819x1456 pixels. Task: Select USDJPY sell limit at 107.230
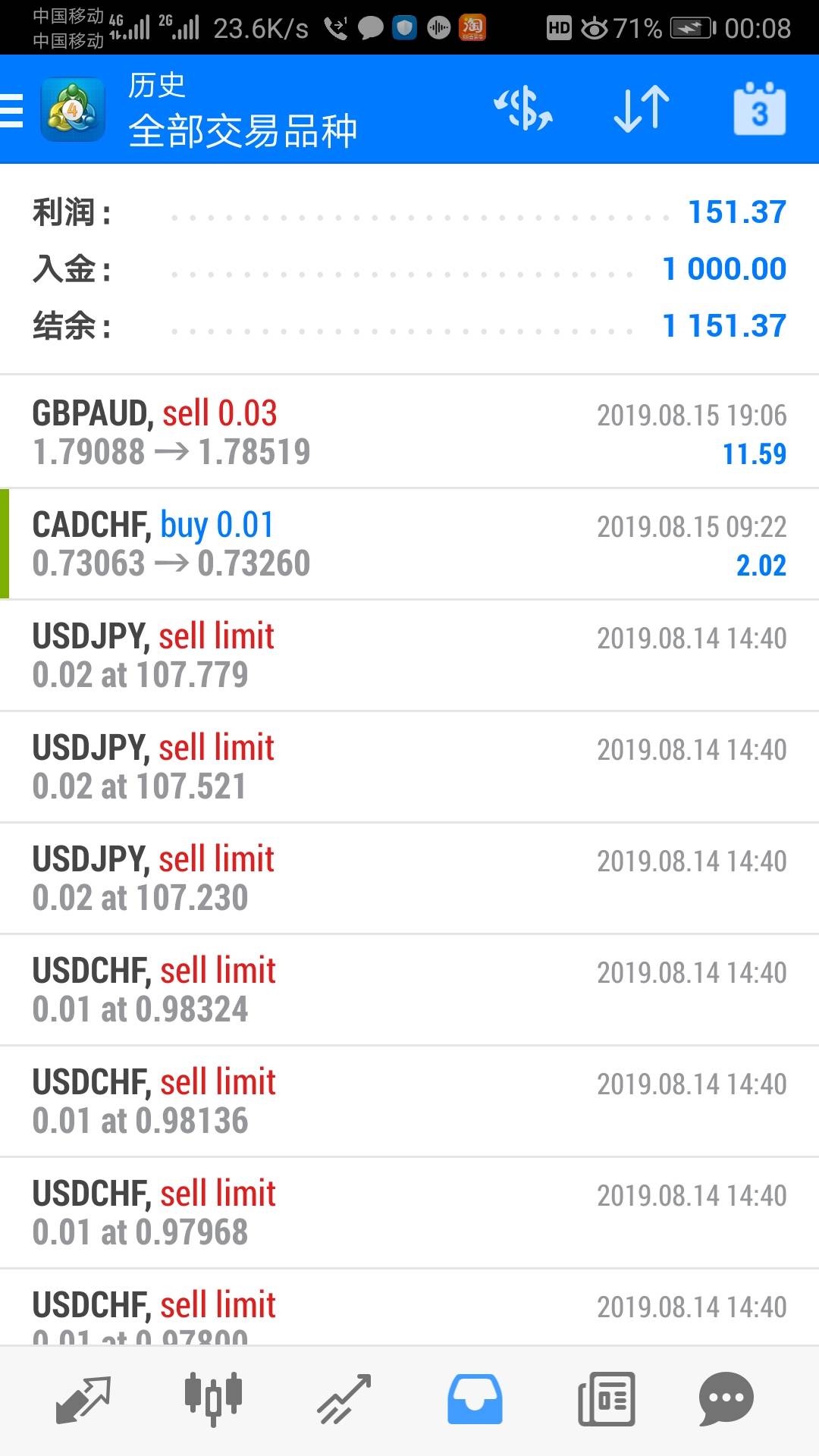(409, 878)
